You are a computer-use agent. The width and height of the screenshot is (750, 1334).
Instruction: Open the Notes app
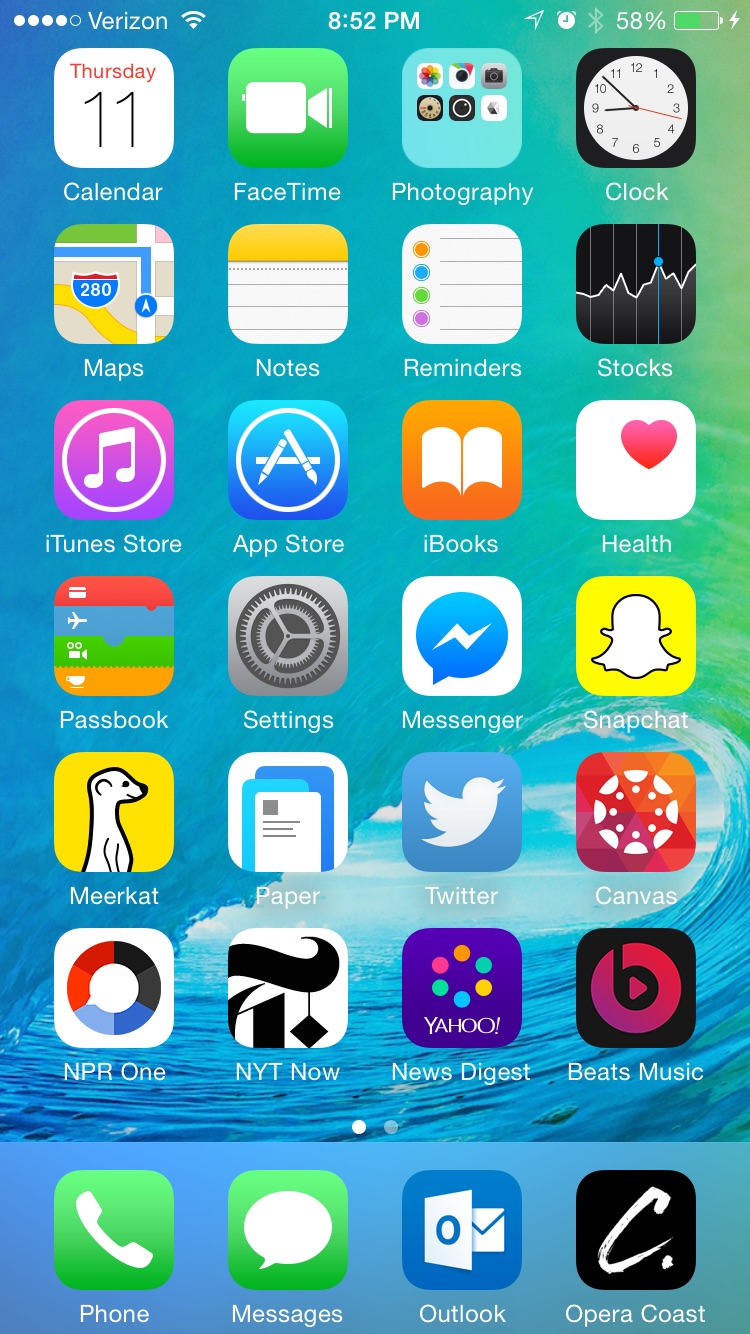coord(287,284)
